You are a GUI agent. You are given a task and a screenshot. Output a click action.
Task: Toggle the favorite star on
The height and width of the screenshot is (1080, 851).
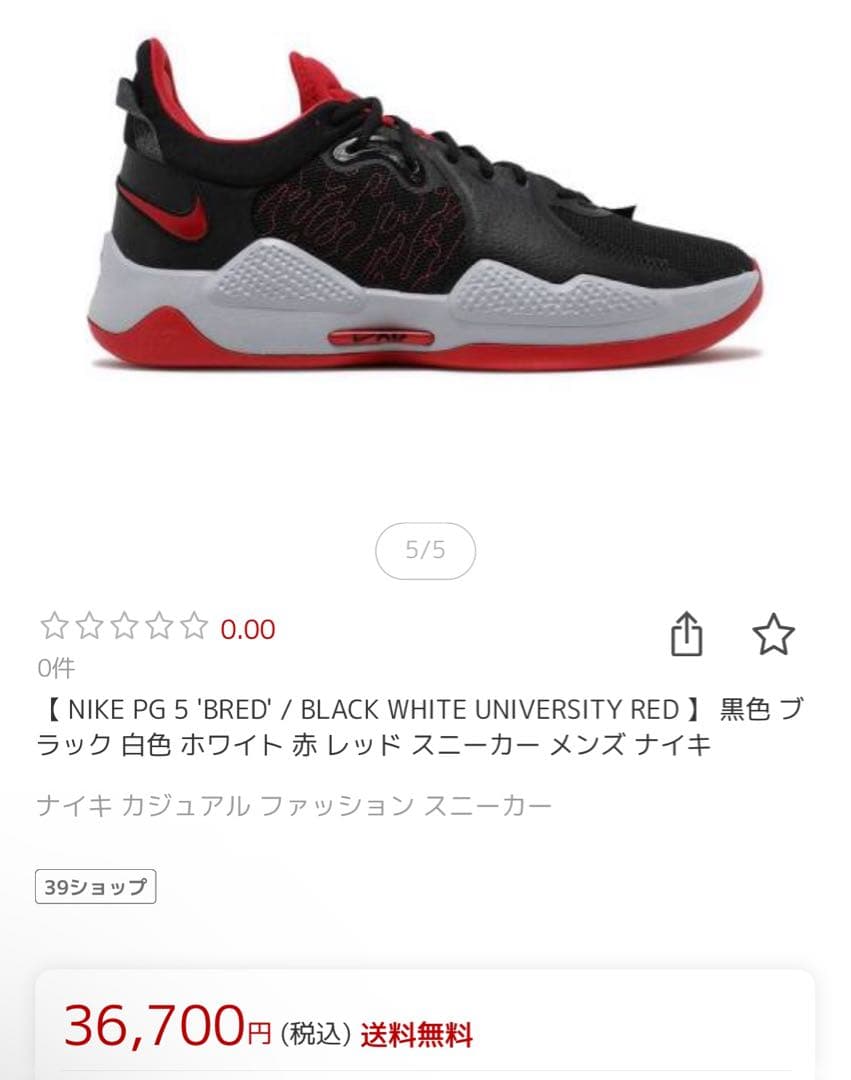pos(775,634)
